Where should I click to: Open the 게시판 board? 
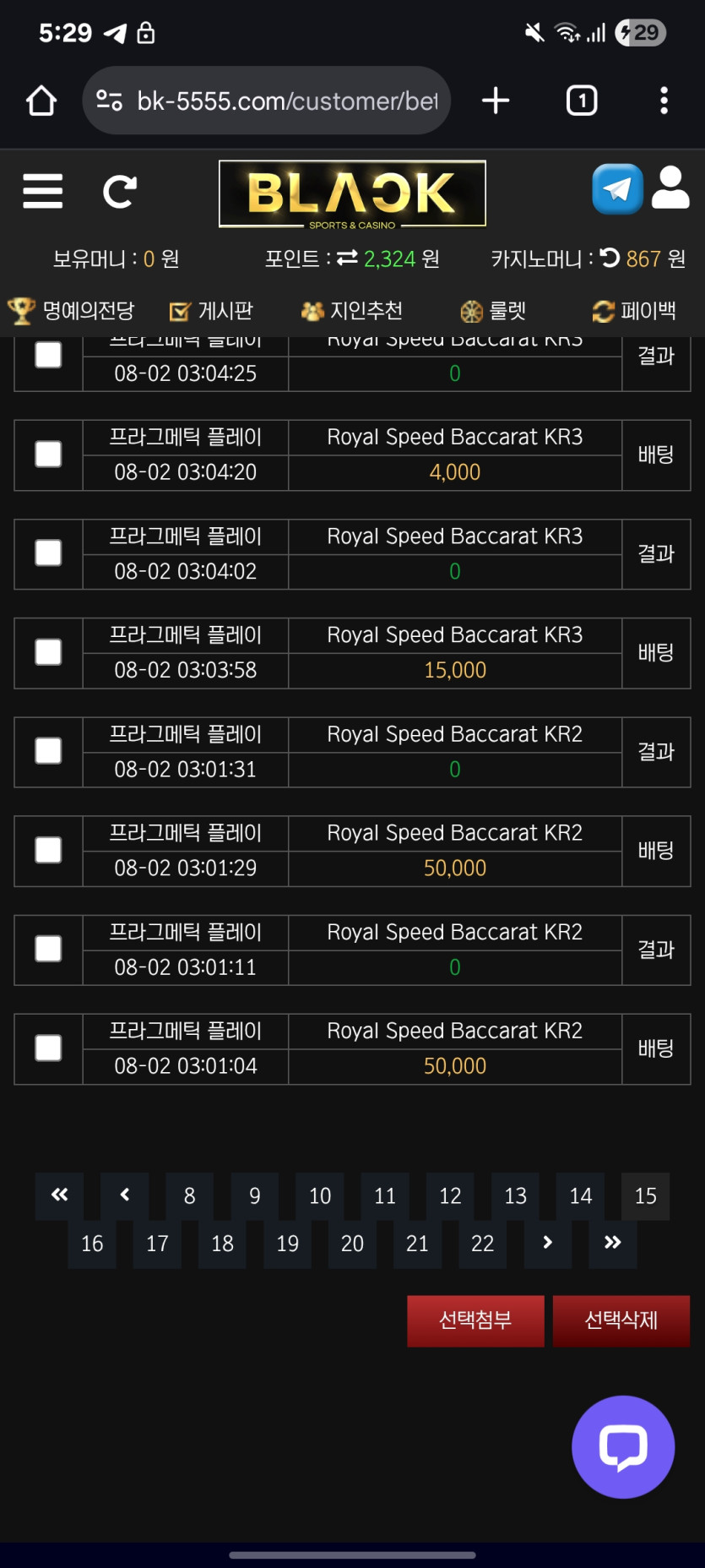(x=212, y=311)
